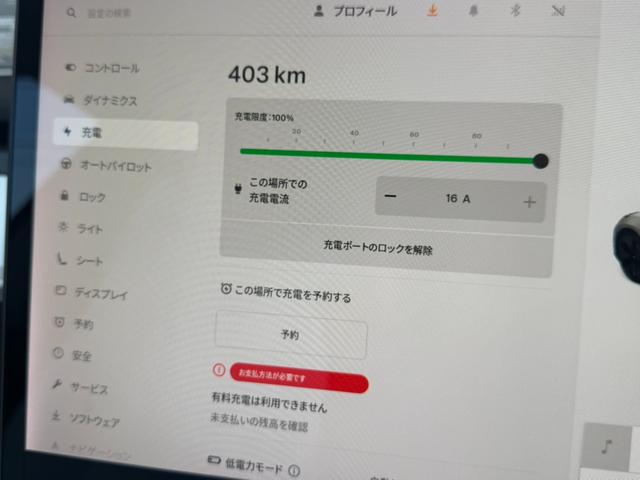Open the ディスプレイ settings section
640x480 pixels.
tap(100, 293)
